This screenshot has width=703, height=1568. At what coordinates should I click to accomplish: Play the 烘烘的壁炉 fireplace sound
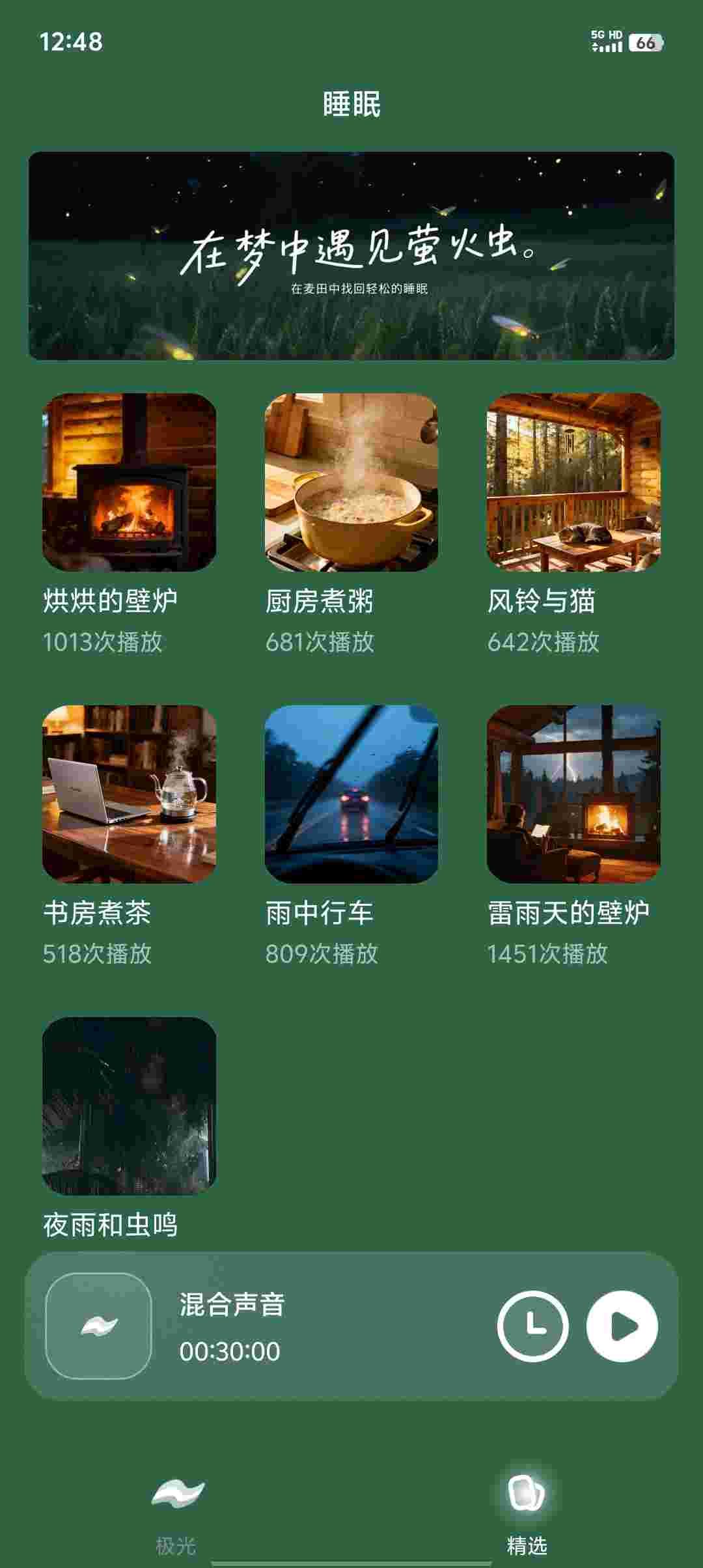129,483
